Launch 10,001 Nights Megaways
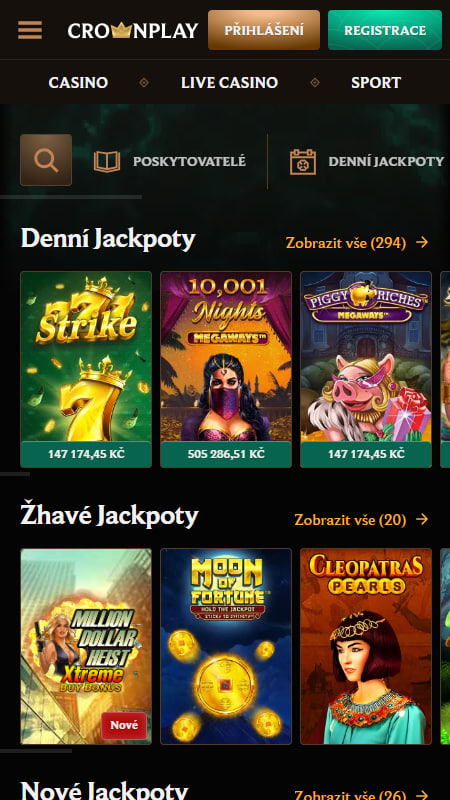 tap(226, 369)
